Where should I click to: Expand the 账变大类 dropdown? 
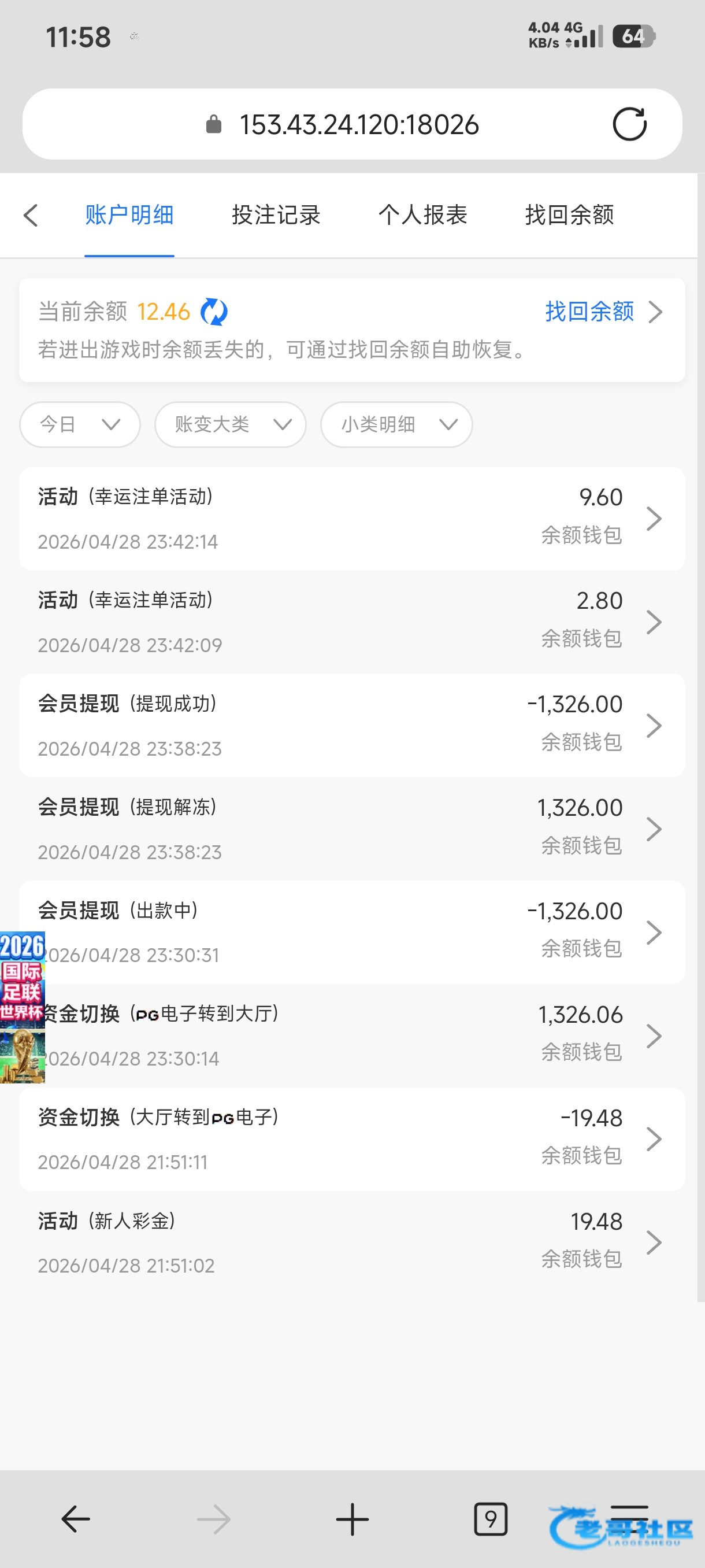pyautogui.click(x=230, y=424)
